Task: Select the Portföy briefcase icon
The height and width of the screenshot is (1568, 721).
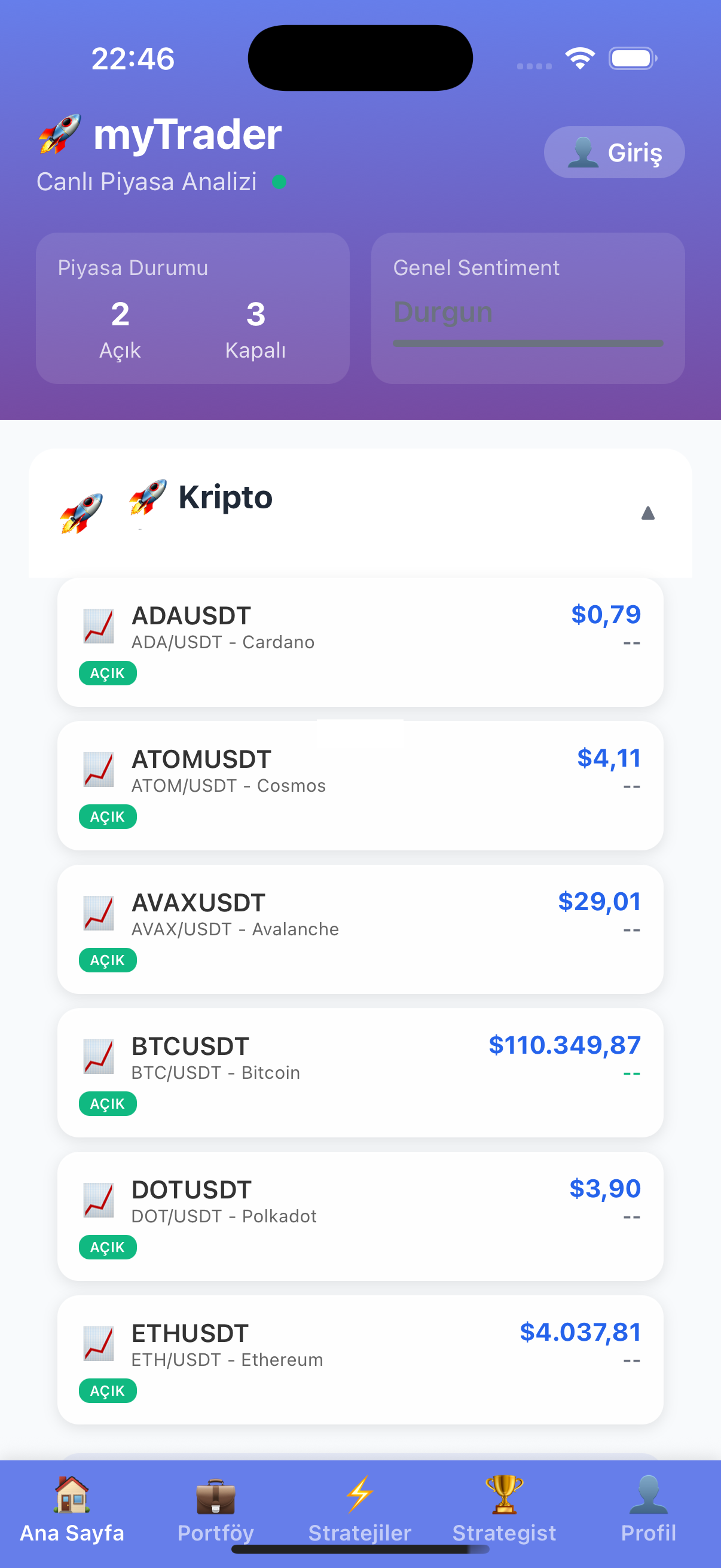Action: tap(216, 1497)
